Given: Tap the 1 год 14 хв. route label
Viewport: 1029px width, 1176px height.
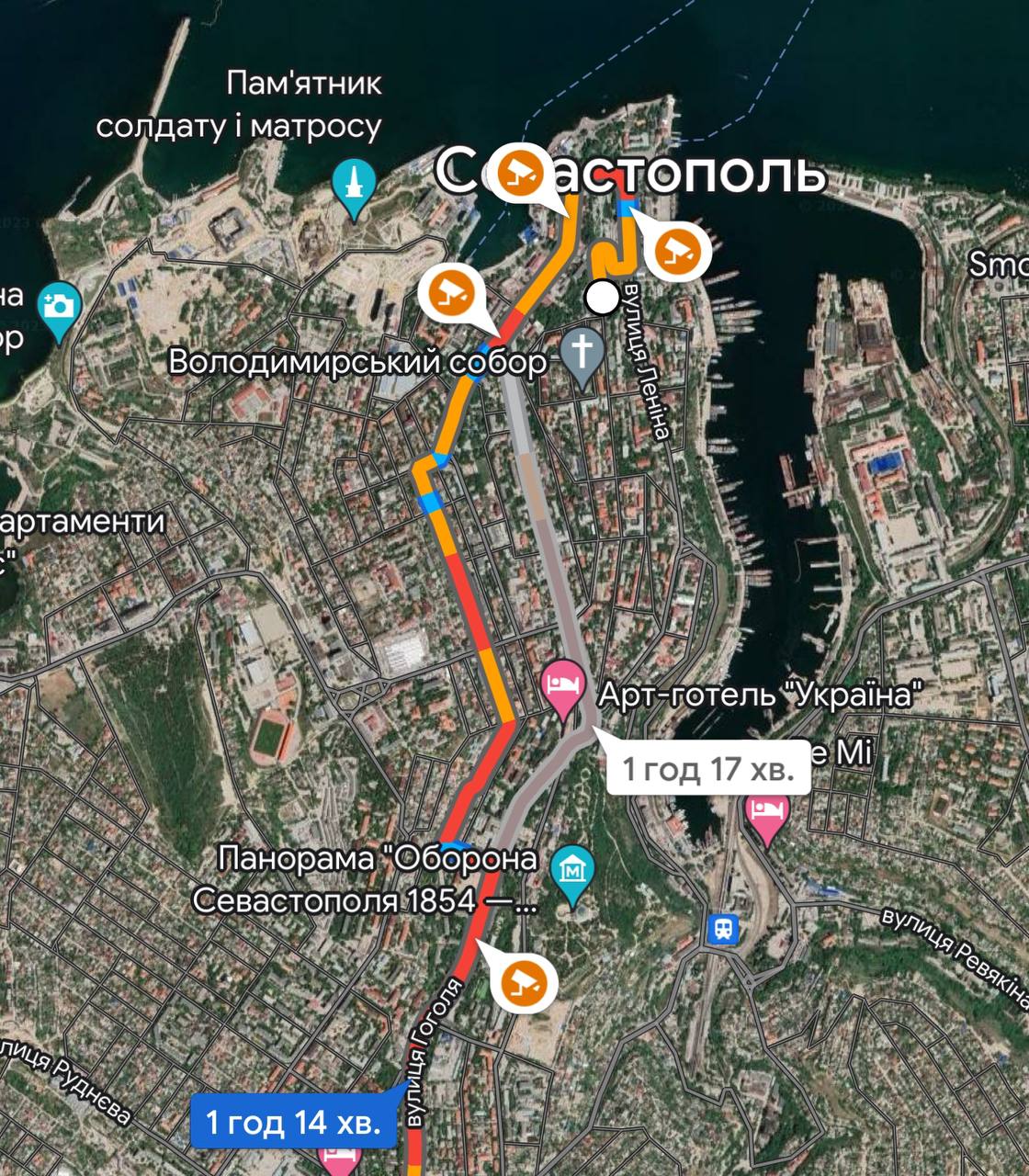Looking at the screenshot, I should [293, 1121].
